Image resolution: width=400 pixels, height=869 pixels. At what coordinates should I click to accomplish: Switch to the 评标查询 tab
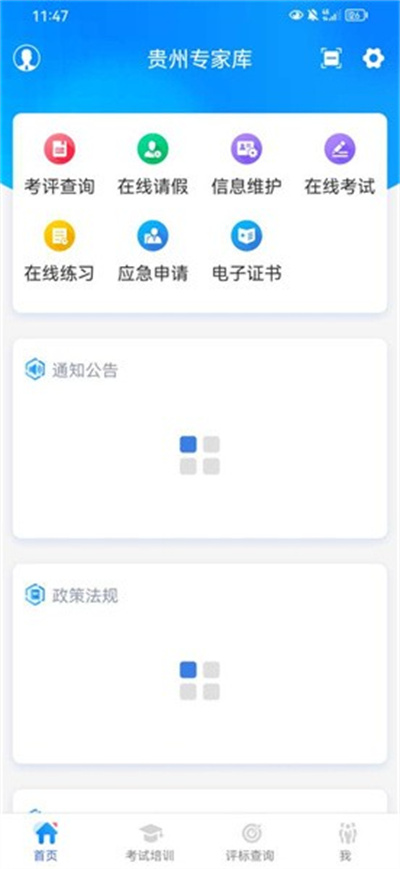point(250,842)
